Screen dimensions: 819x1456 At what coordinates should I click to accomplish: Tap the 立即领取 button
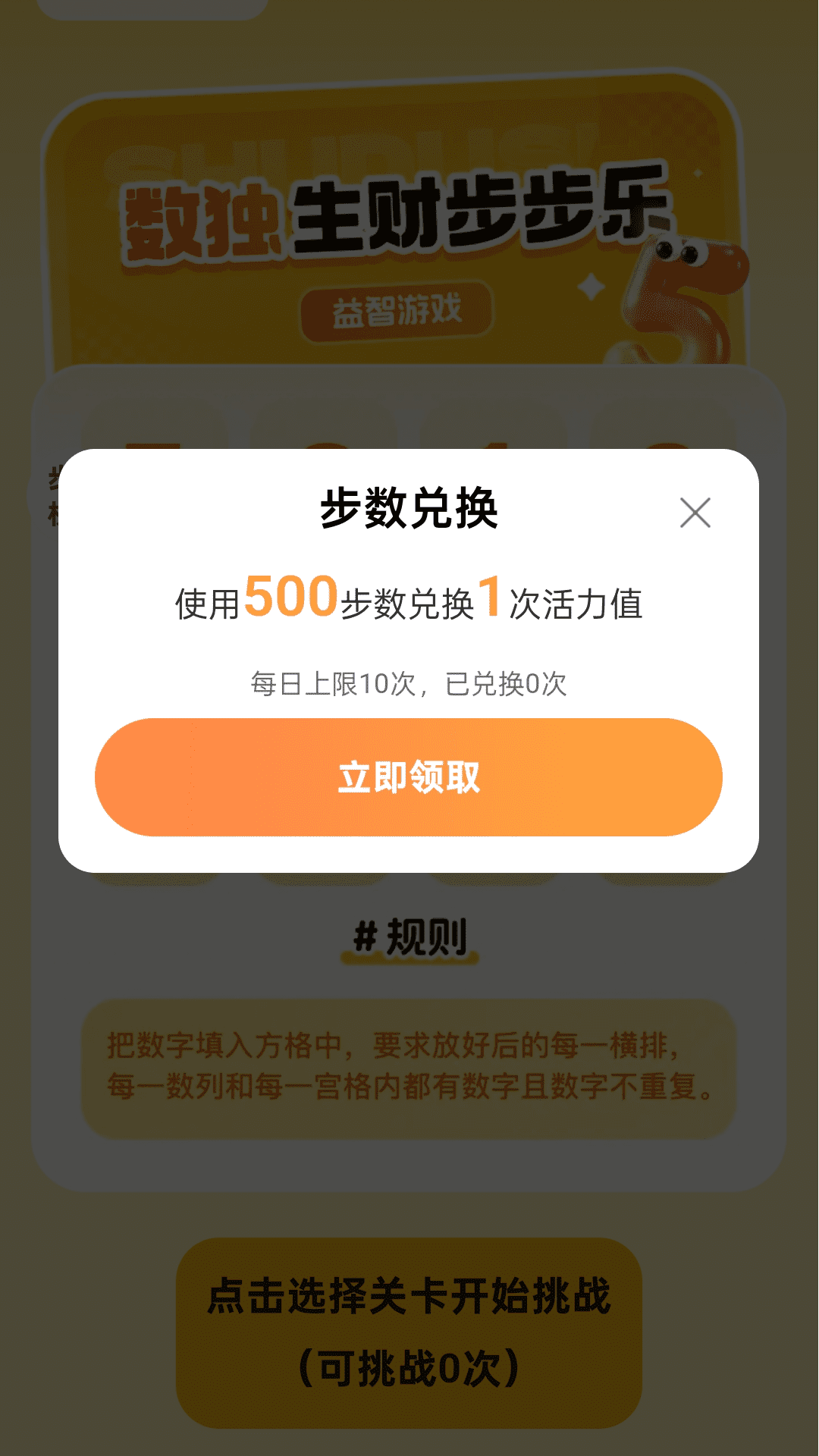coord(409,777)
